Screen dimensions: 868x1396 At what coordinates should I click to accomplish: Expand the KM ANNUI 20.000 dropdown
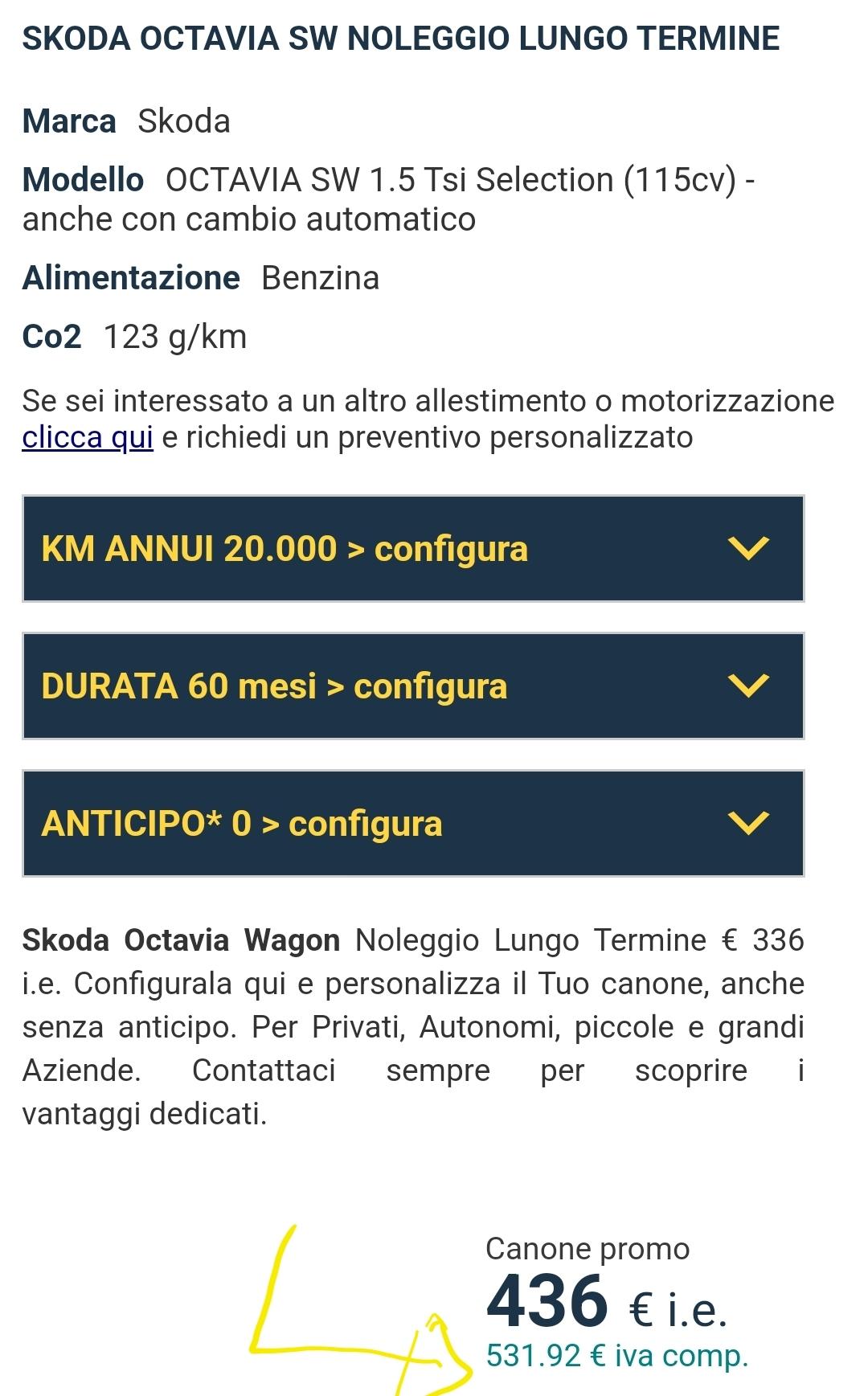(x=413, y=549)
